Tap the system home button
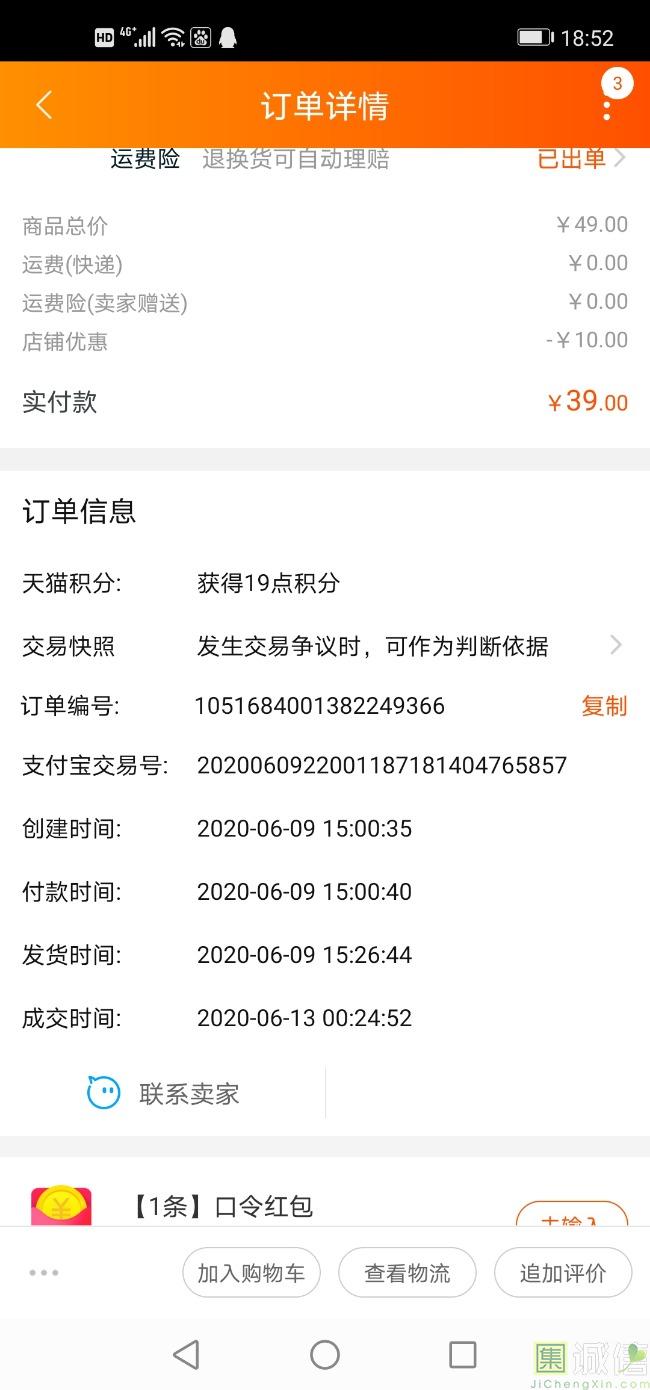The image size is (650, 1390). pyautogui.click(x=325, y=1354)
